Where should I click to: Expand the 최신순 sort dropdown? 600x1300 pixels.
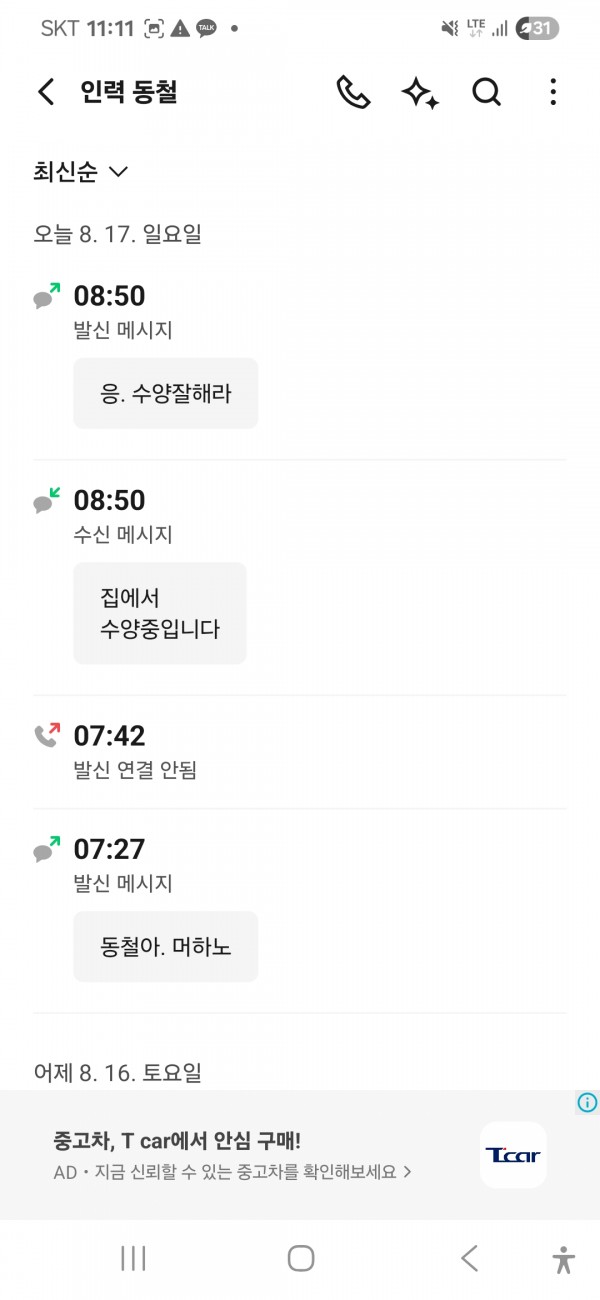81,172
